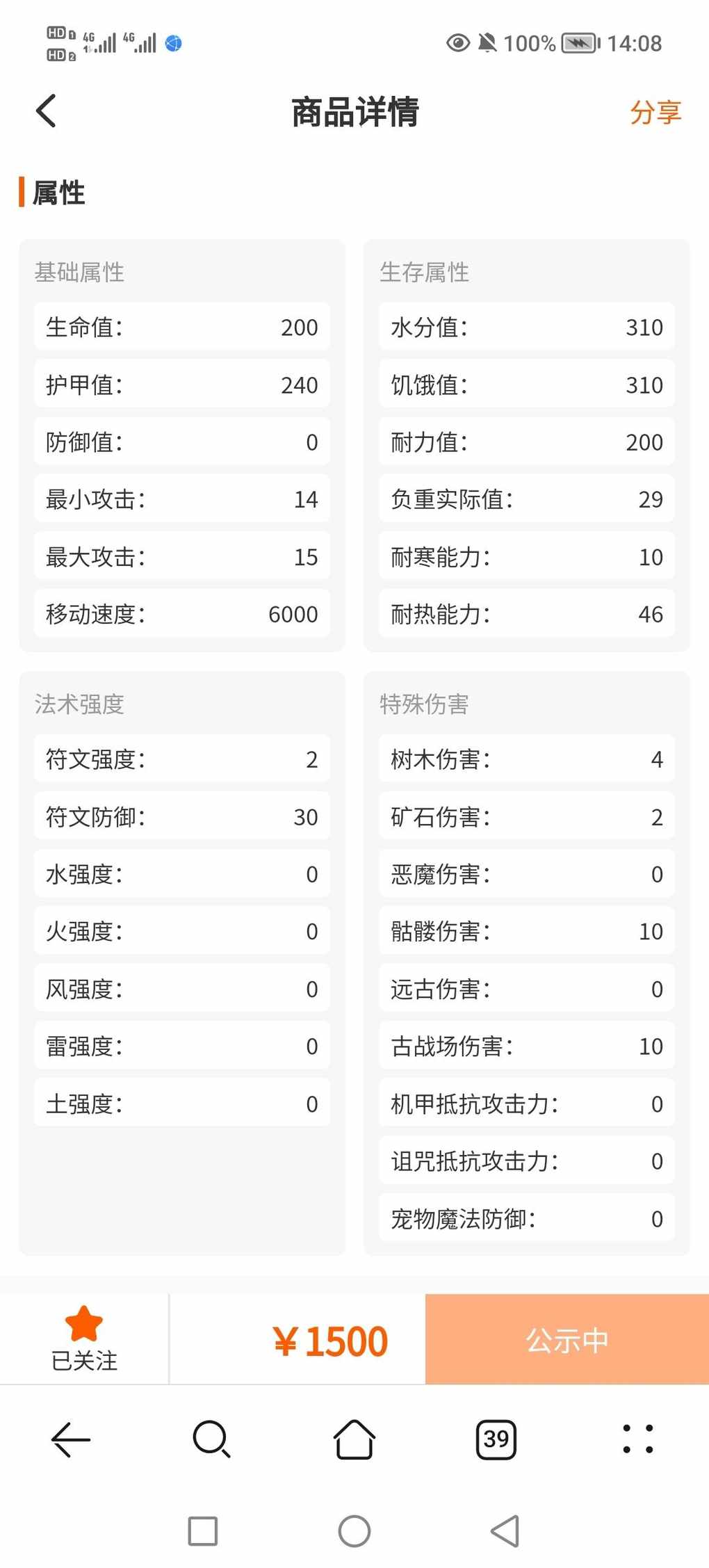Open the browser search icon

click(212, 1439)
